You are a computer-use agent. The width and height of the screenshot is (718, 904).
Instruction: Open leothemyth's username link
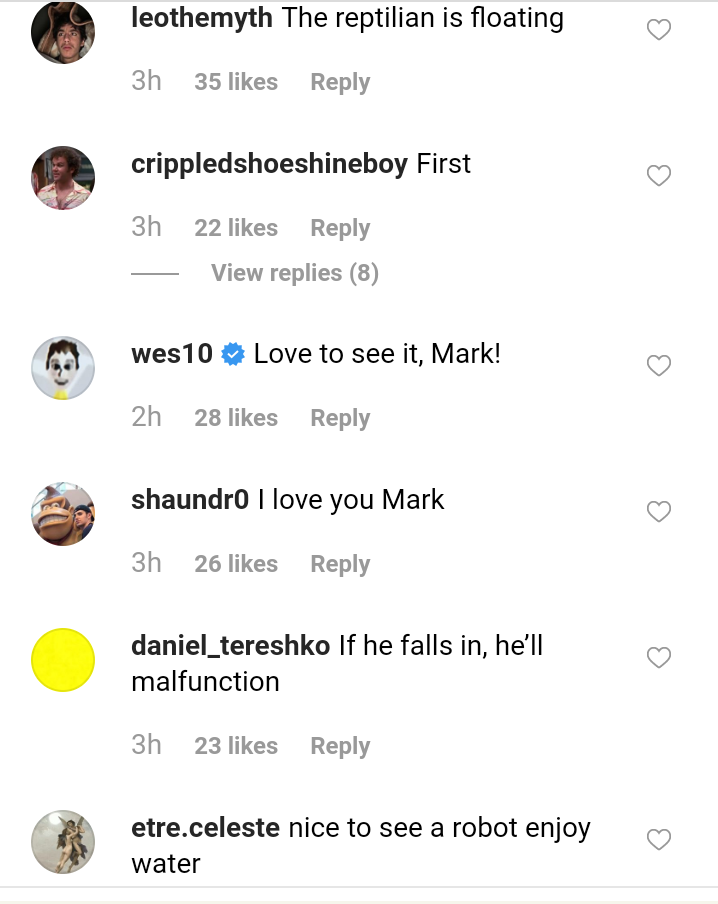coord(202,18)
